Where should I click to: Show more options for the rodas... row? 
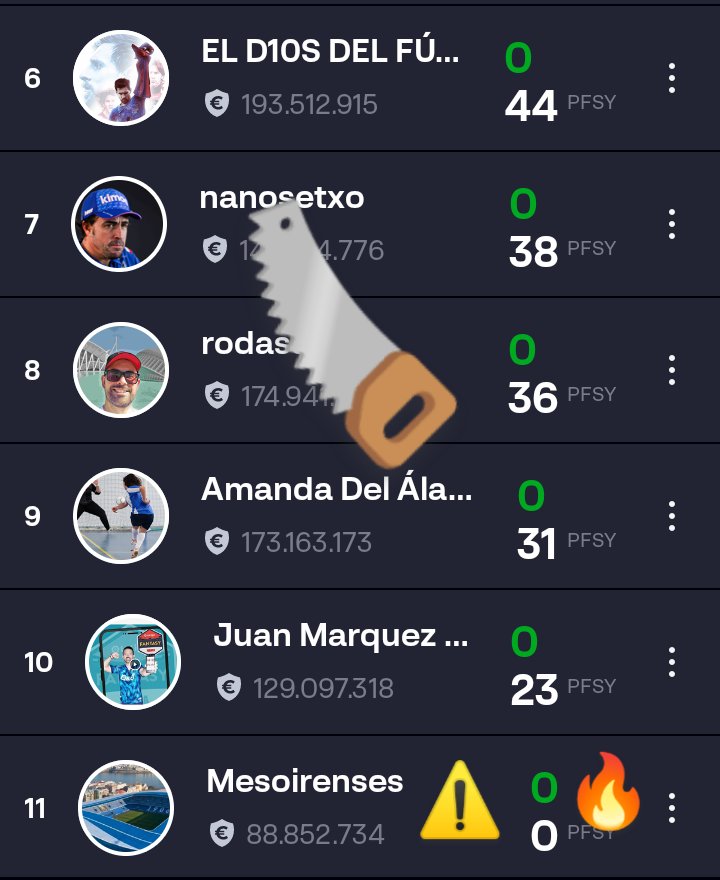[672, 370]
